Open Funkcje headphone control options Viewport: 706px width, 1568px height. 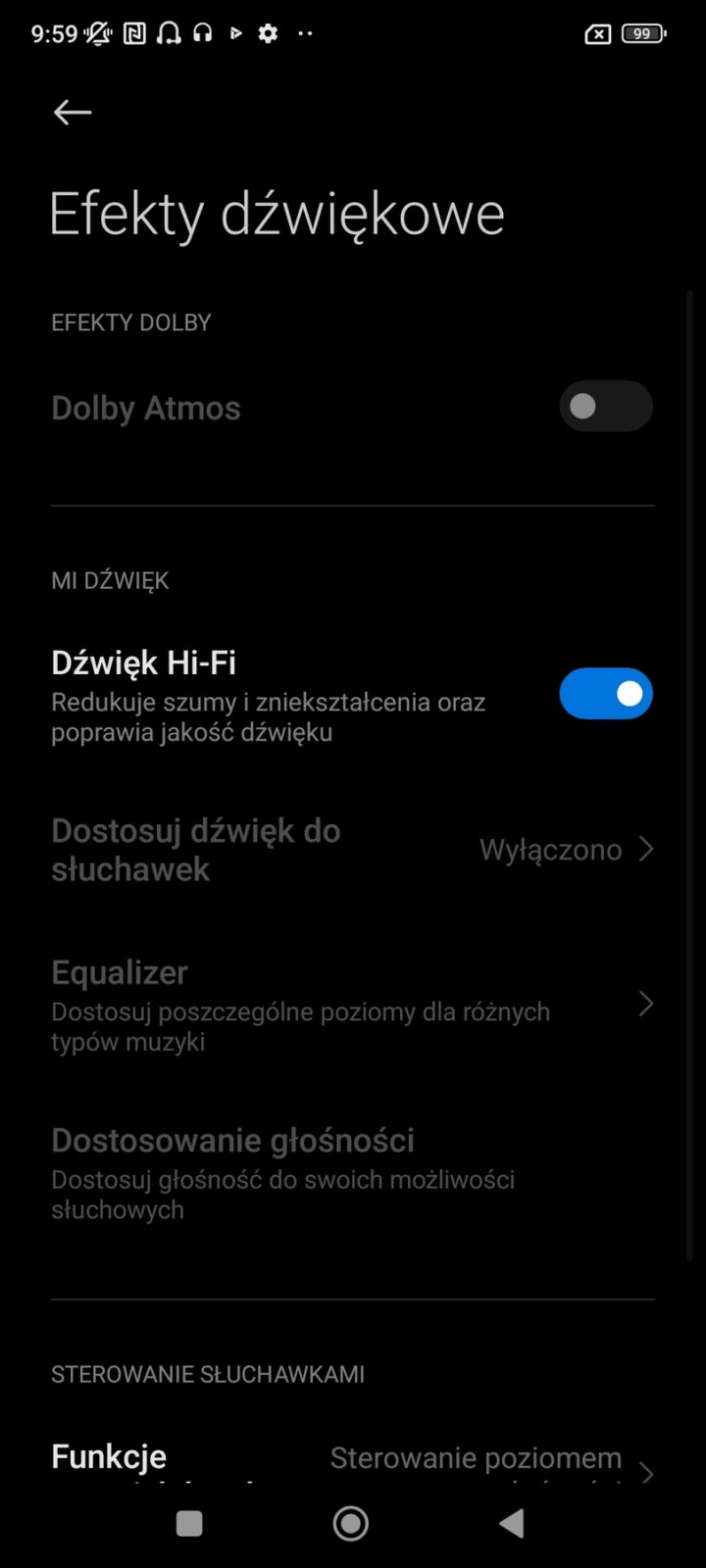[x=351, y=1462]
